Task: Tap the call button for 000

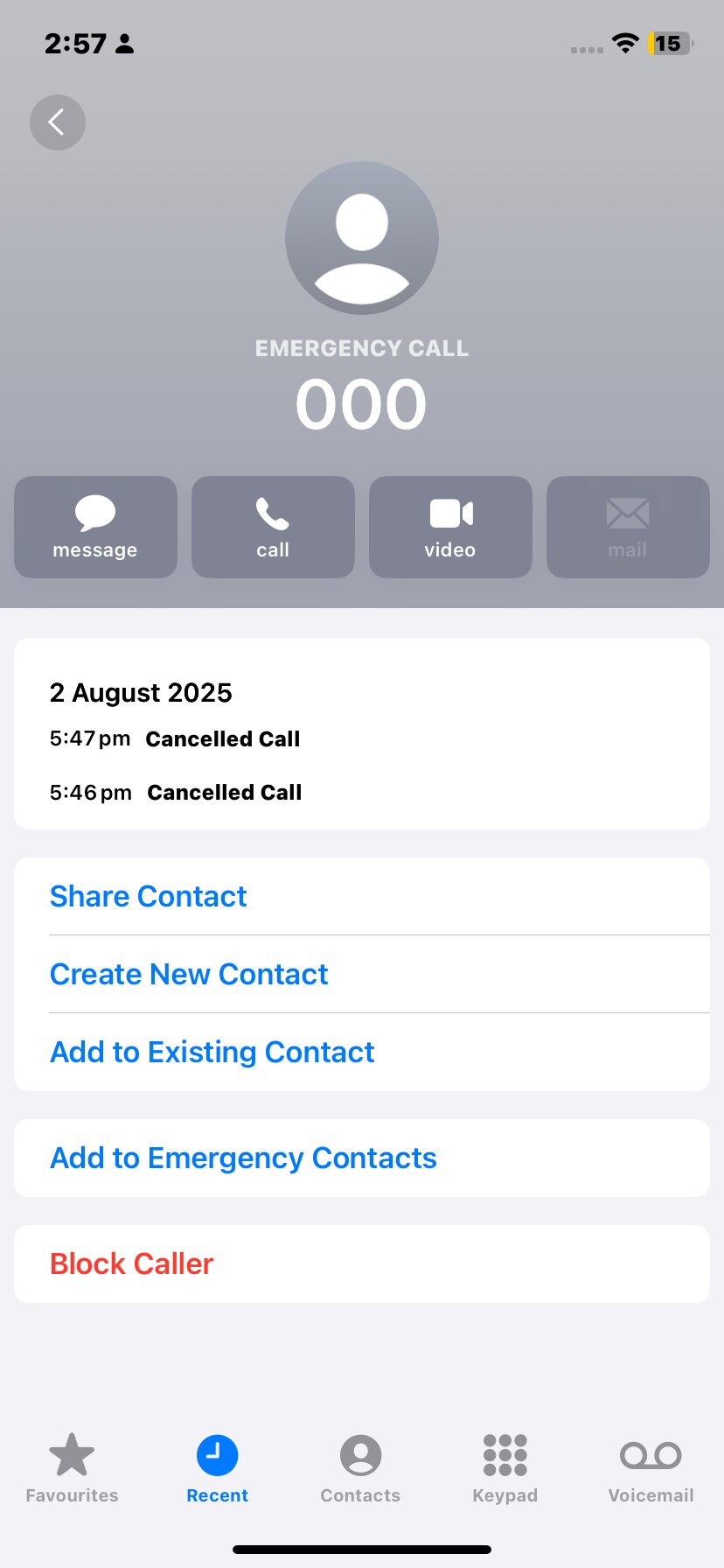Action: click(x=273, y=527)
